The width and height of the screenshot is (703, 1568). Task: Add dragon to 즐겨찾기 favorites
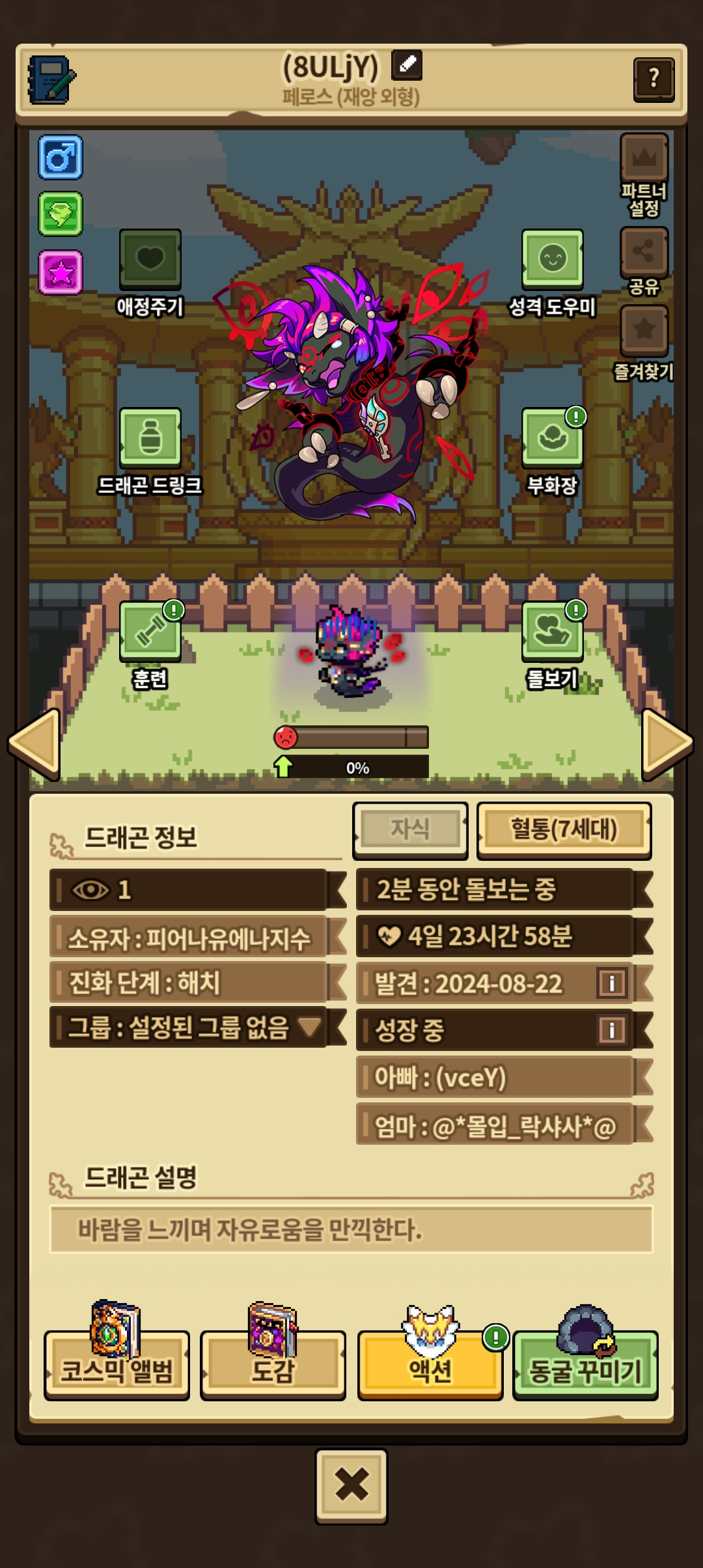(644, 343)
